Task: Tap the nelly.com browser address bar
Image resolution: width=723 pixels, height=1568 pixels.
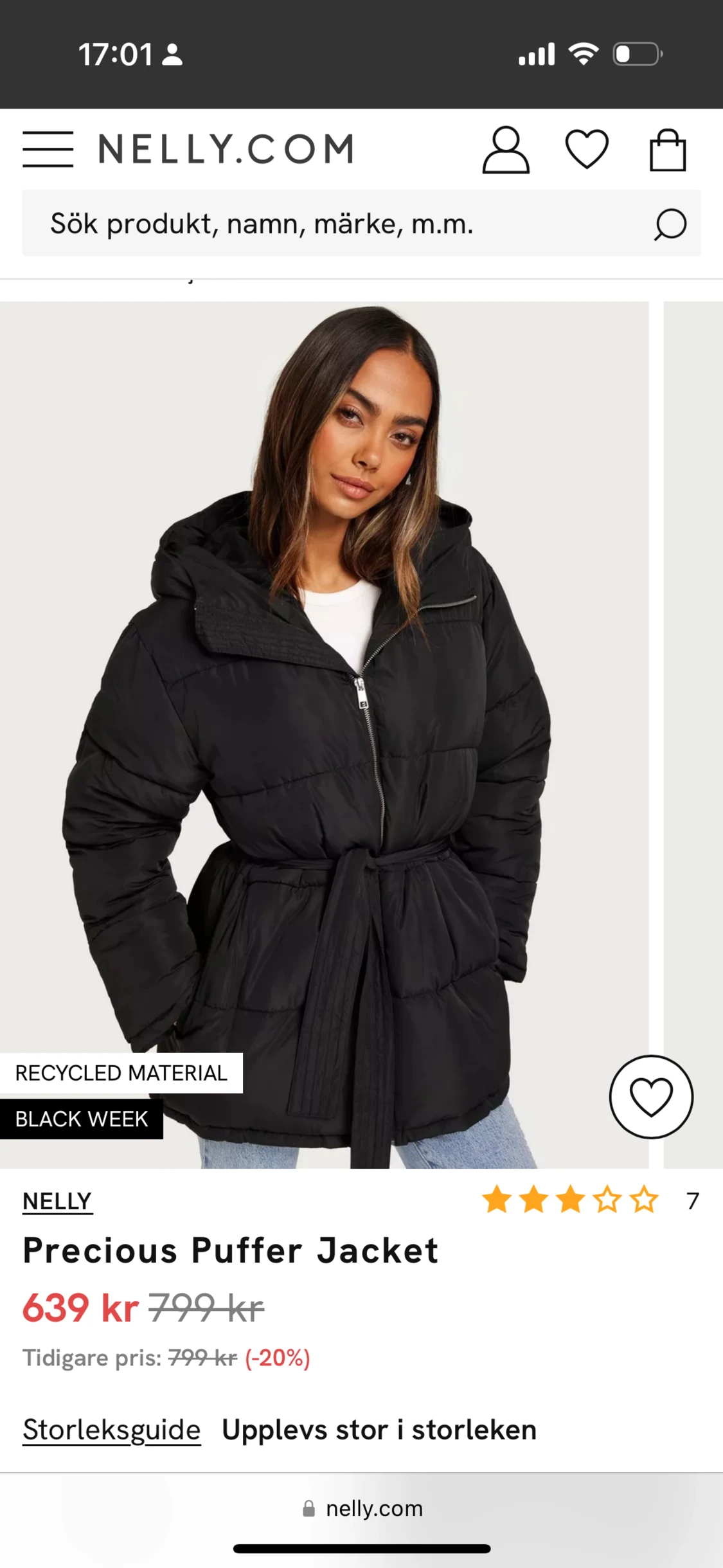Action: point(362,1508)
